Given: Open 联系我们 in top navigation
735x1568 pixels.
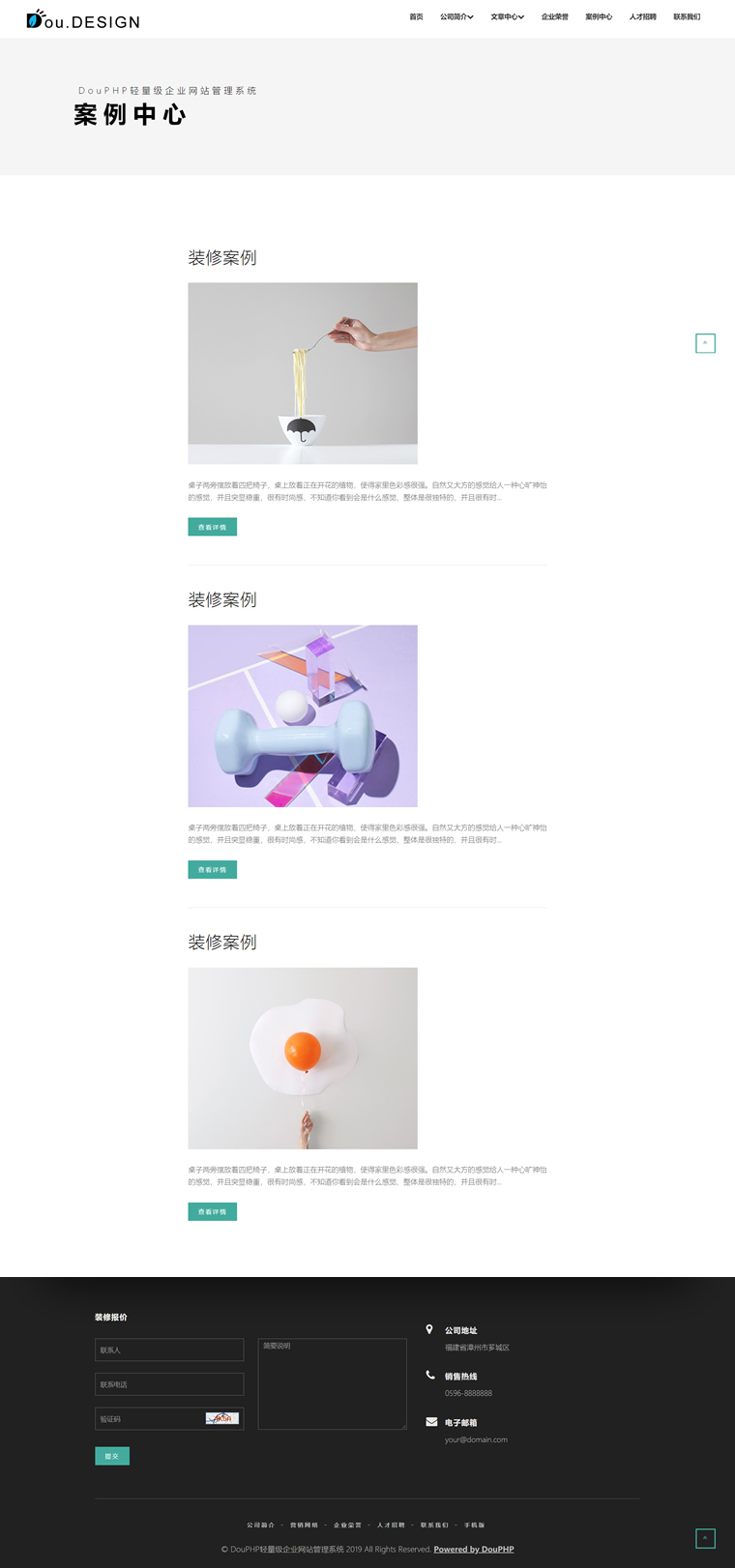Looking at the screenshot, I should click(x=687, y=16).
